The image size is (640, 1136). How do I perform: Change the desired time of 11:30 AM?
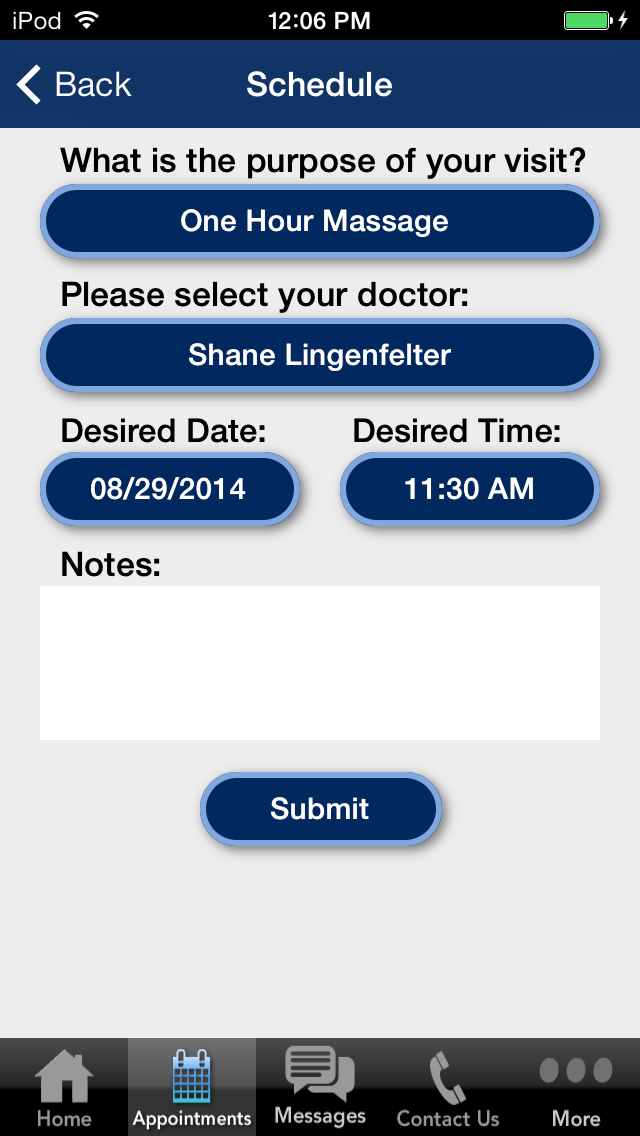(470, 489)
